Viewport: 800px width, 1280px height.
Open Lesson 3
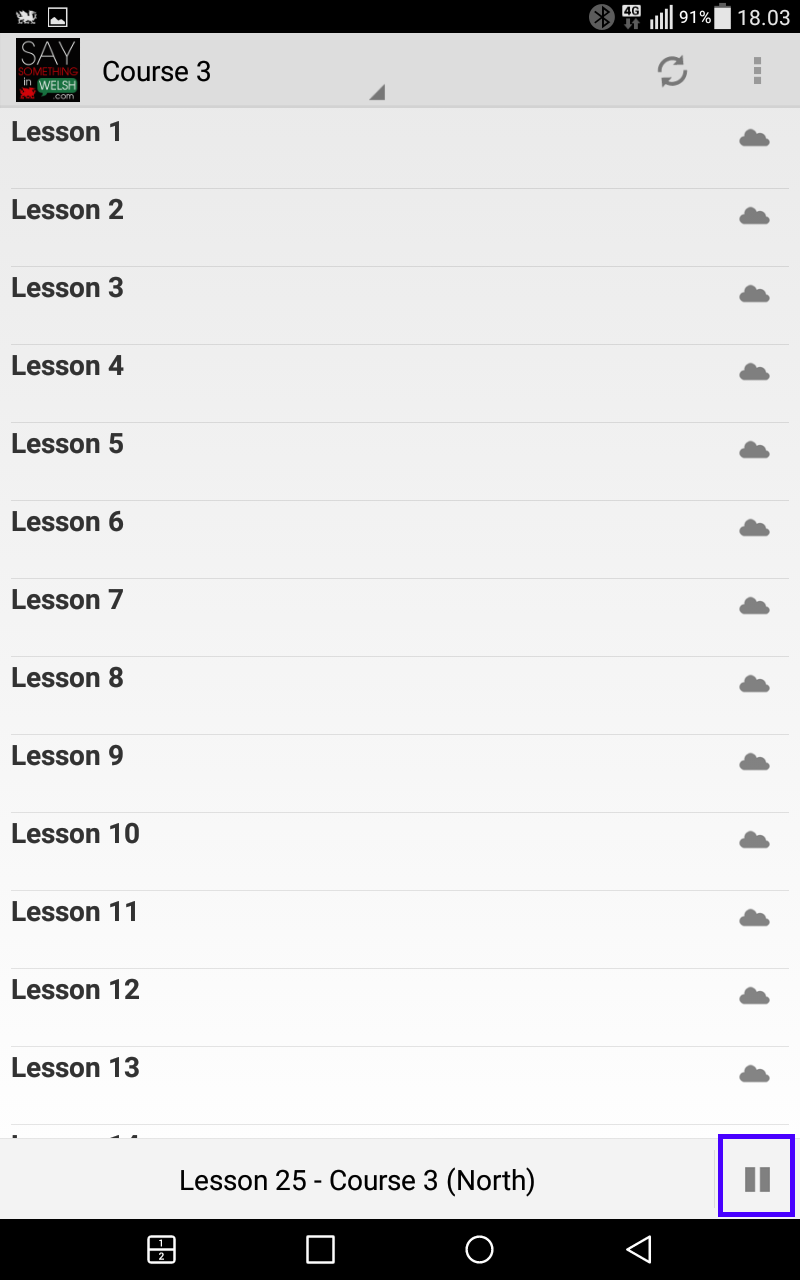[x=400, y=305]
